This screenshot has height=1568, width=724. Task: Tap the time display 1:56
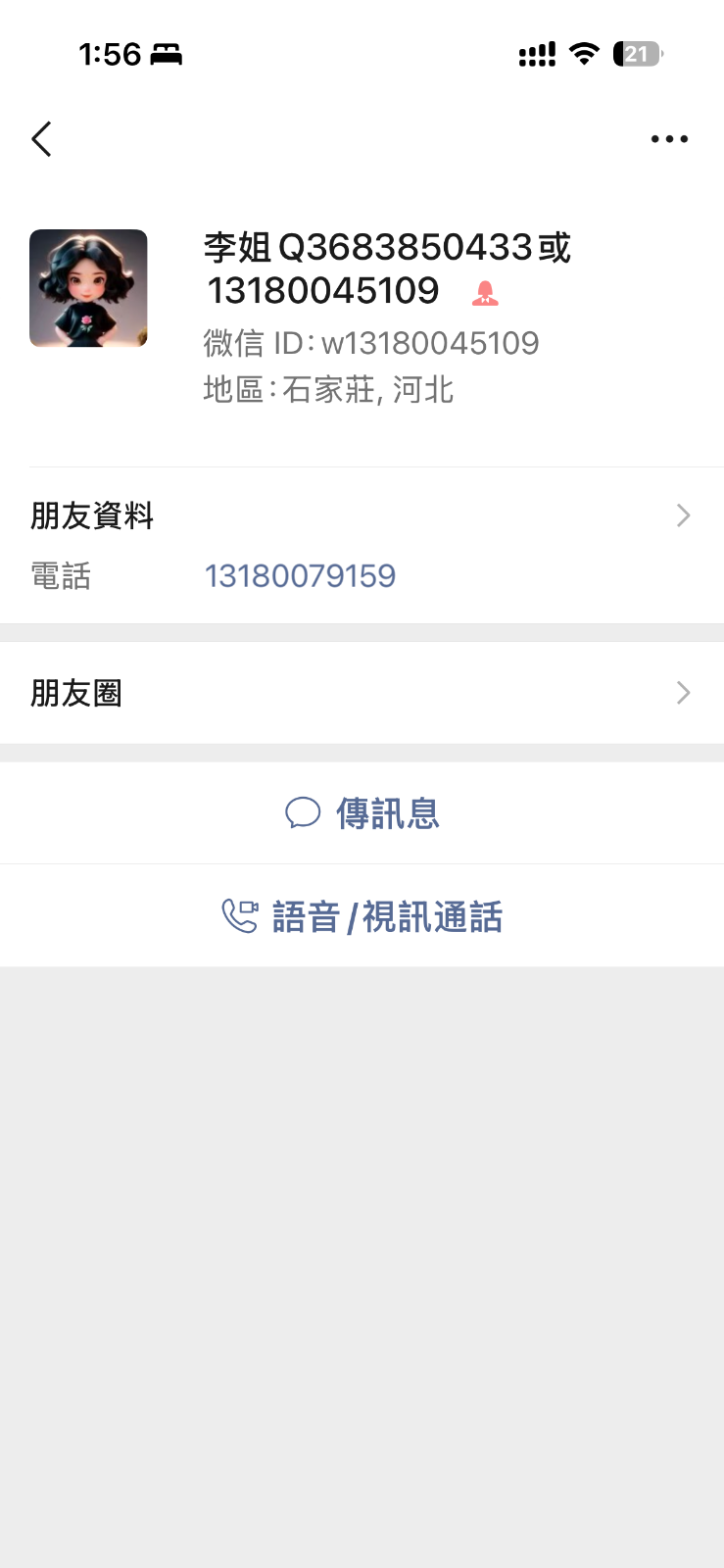[x=111, y=54]
